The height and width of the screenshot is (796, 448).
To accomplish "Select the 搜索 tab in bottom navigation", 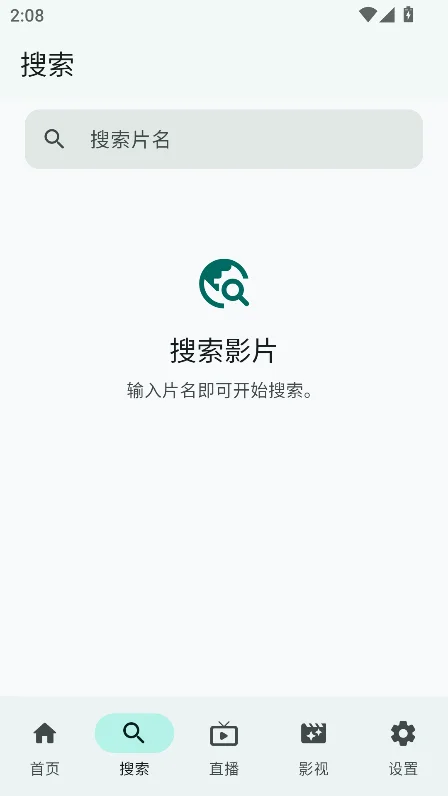I will pyautogui.click(x=134, y=749).
